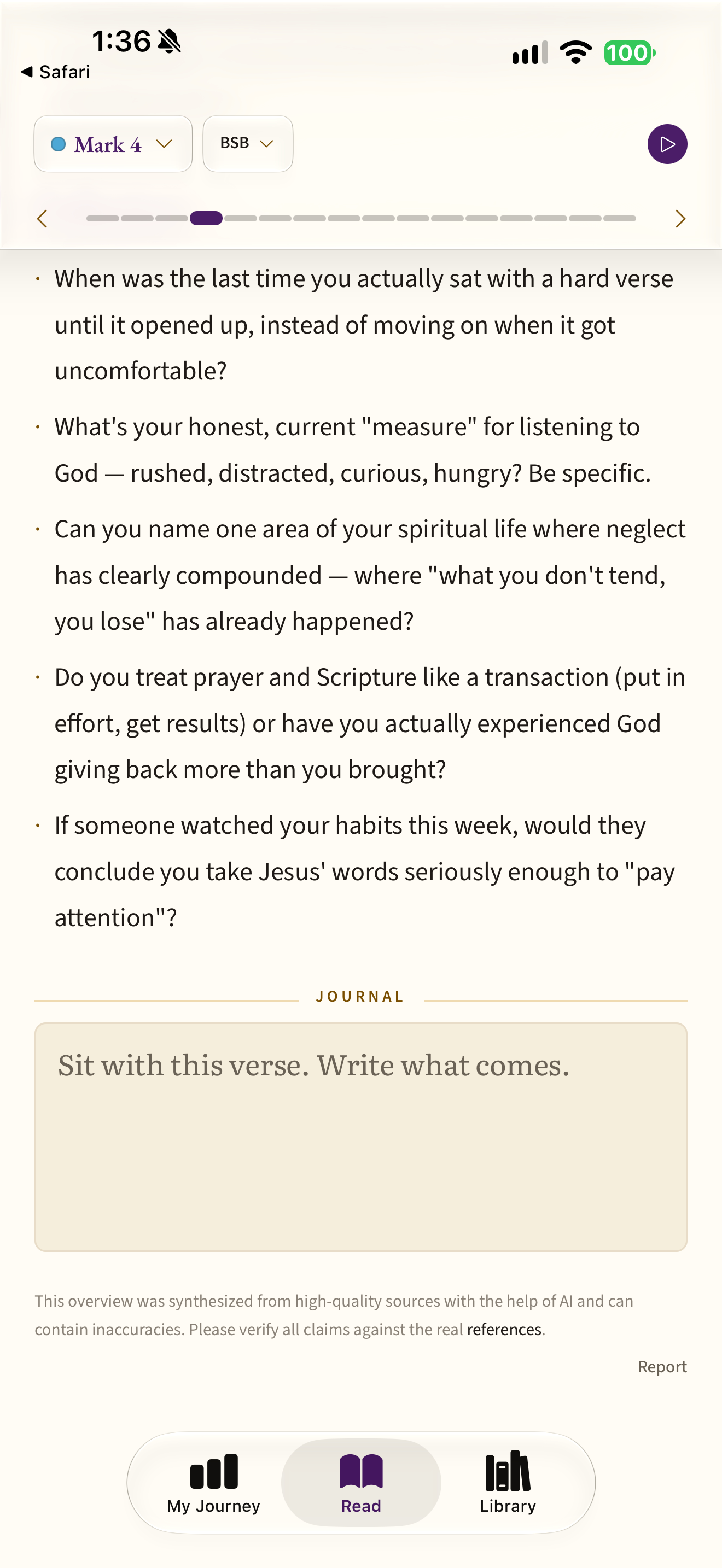Select the Read tab
This screenshot has height=1568, width=722.
pyautogui.click(x=361, y=1483)
